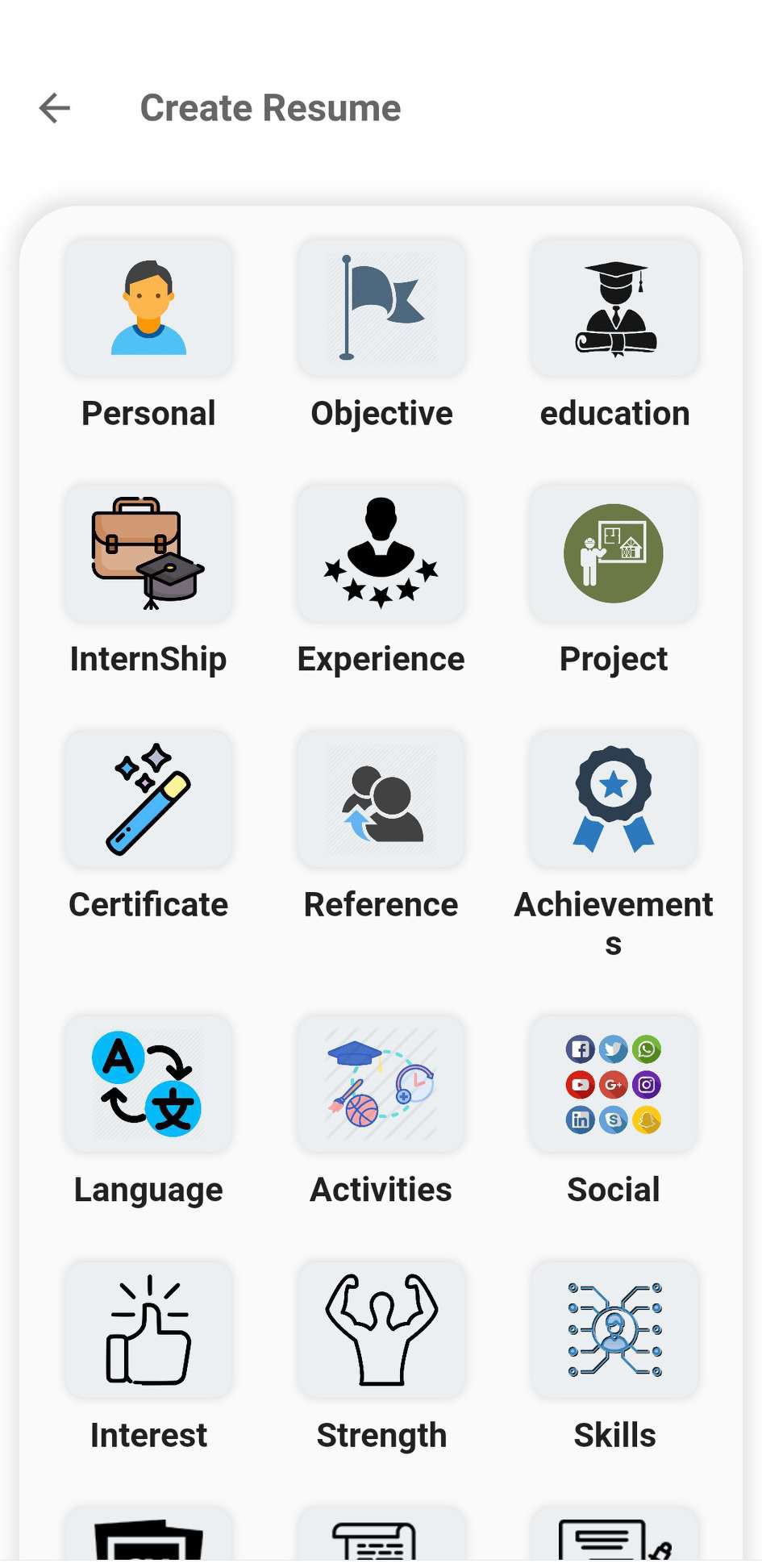Open the Personal section
This screenshot has width=762, height=1568.
[148, 309]
